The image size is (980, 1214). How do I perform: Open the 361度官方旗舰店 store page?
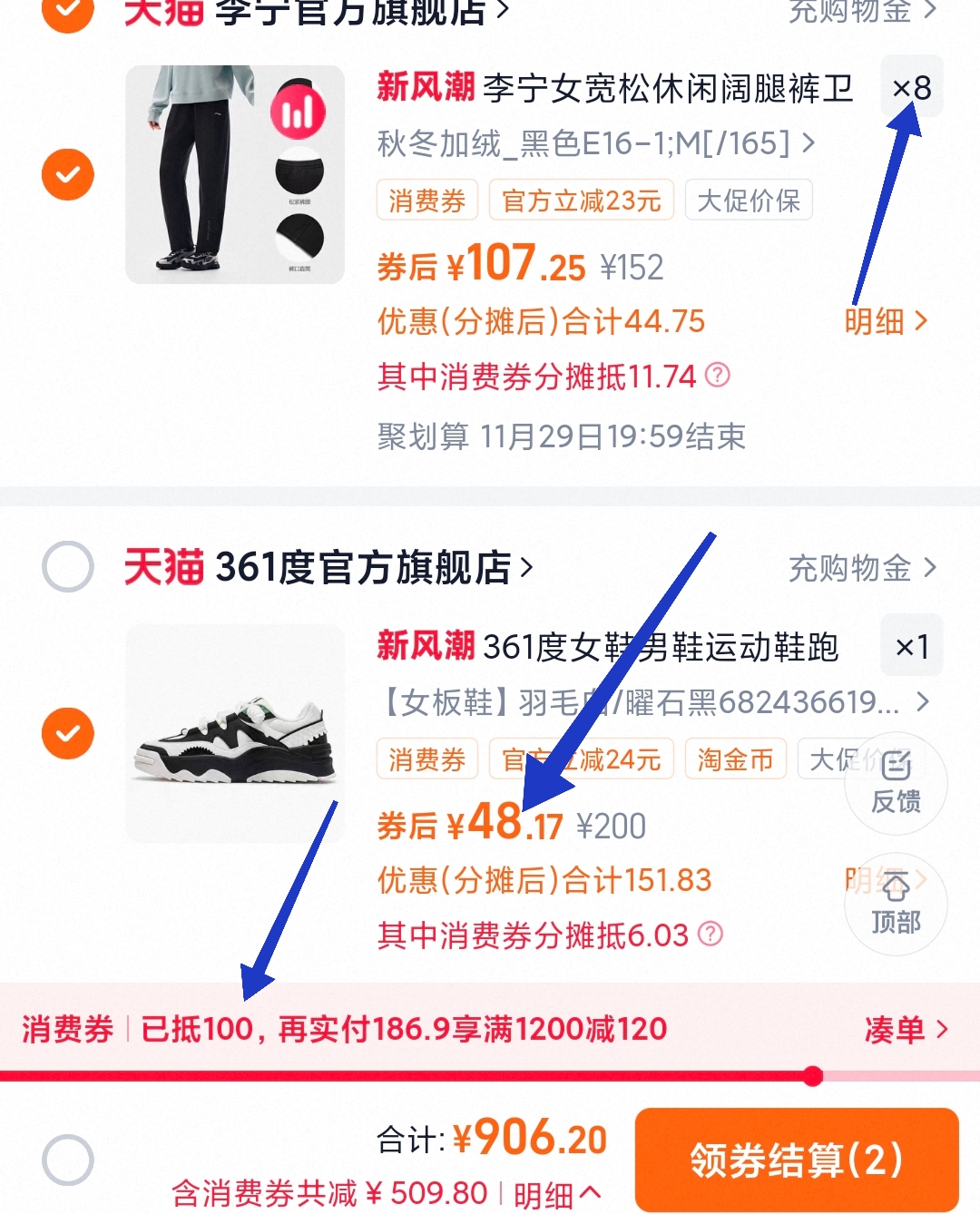coord(328,567)
